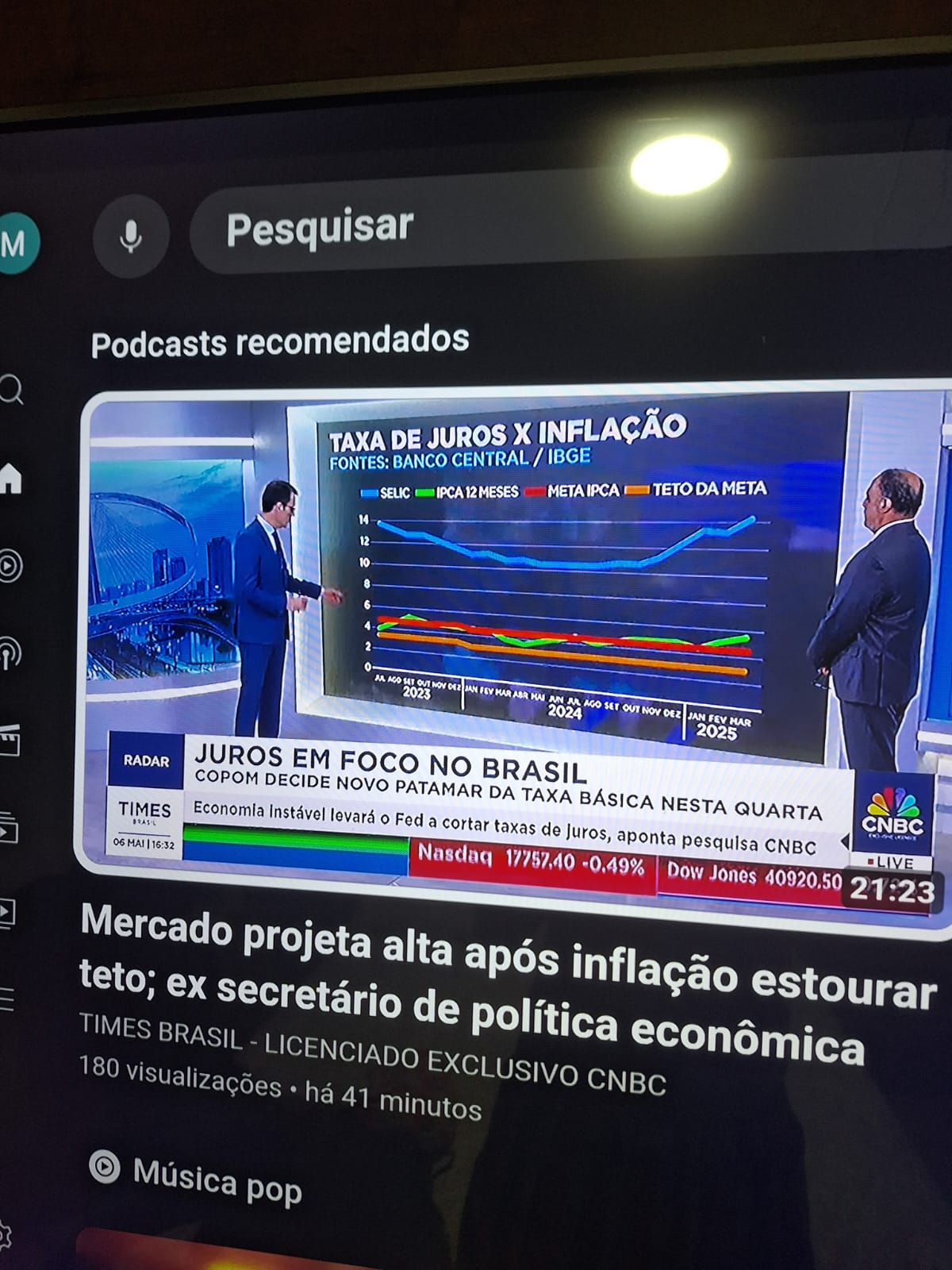Open the subscriptions icon in sidebar

8,829
